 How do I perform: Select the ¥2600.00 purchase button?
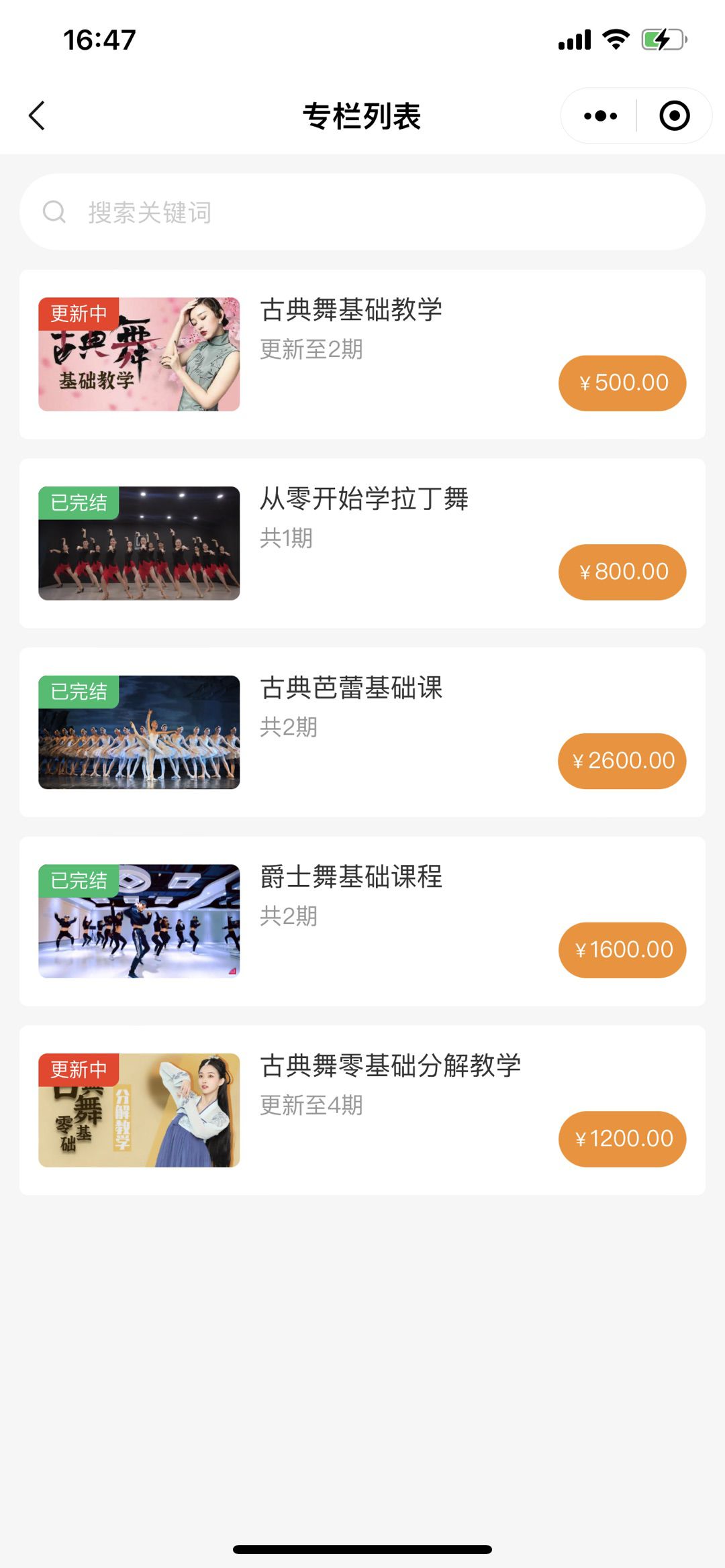pos(622,761)
